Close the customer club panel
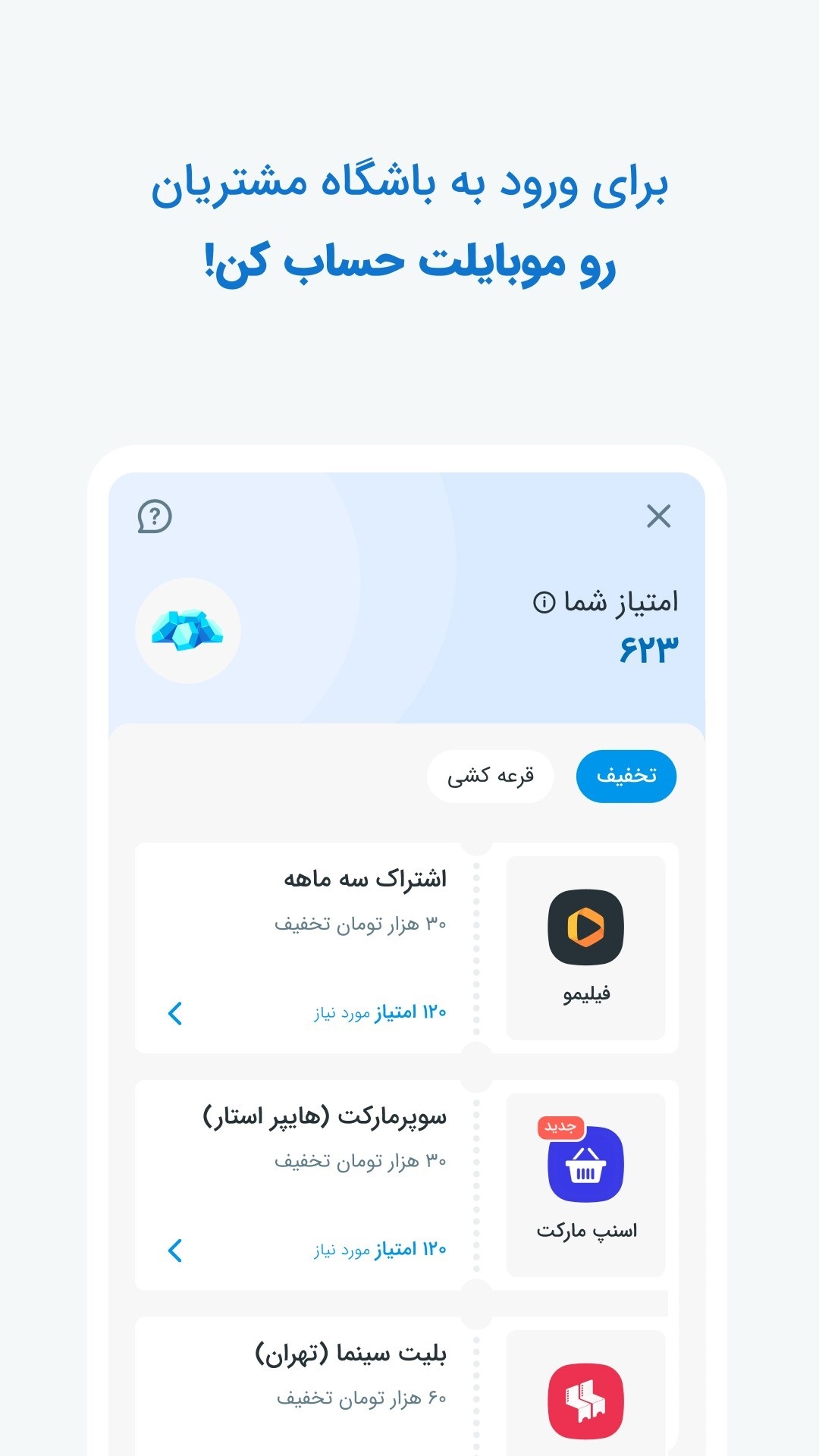 (x=659, y=515)
